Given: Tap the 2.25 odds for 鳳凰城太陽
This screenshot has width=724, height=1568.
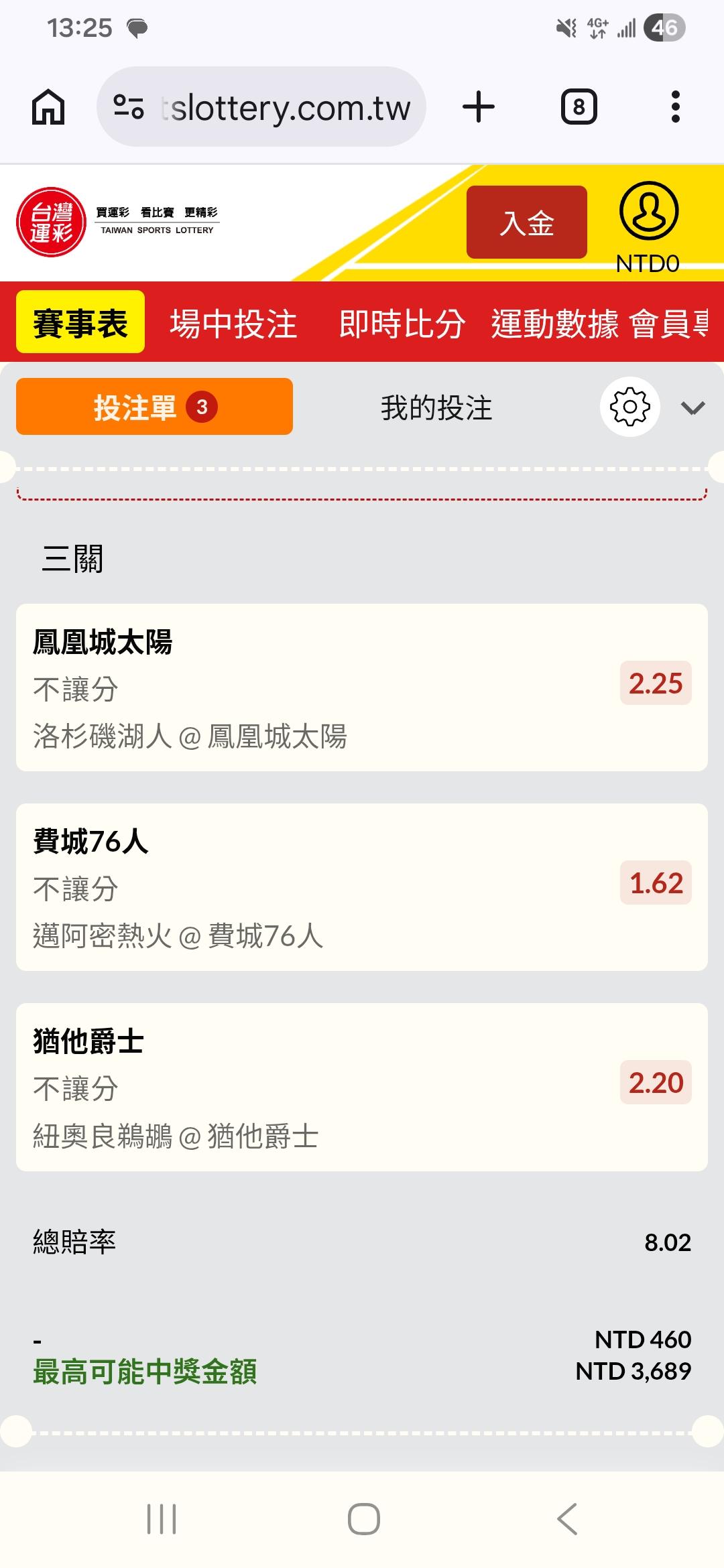Looking at the screenshot, I should coord(655,683).
